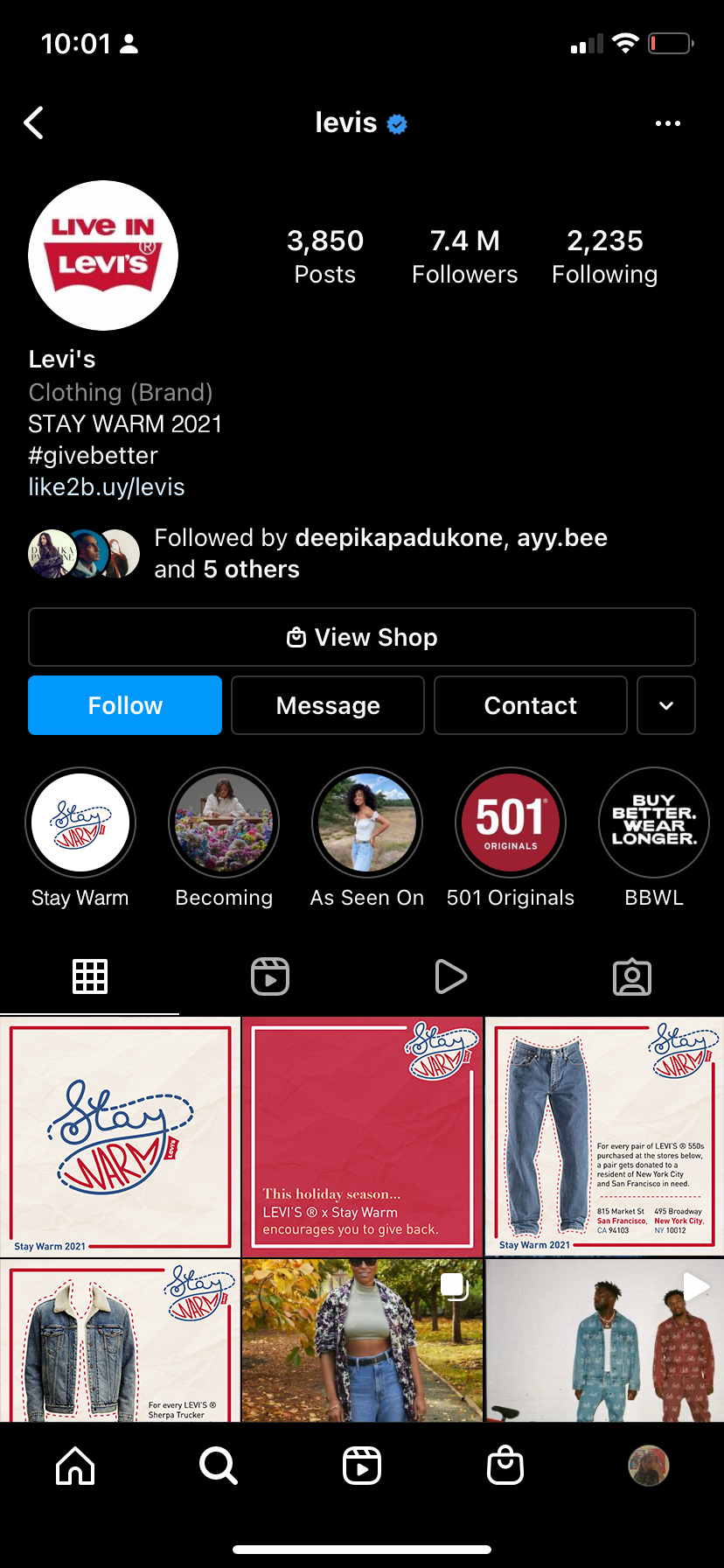
Task: Follow the levis account
Action: coord(125,705)
